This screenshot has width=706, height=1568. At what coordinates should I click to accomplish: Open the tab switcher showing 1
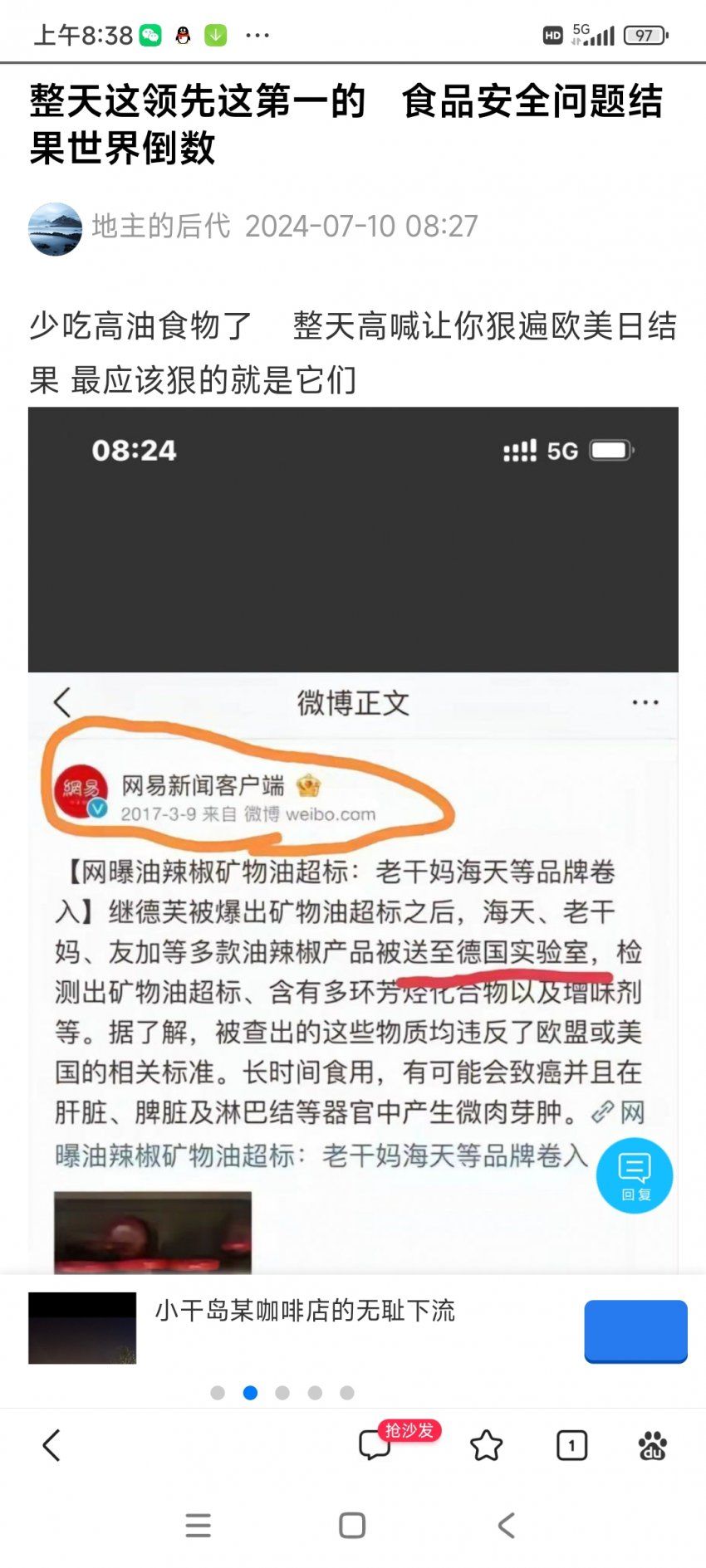point(571,1445)
